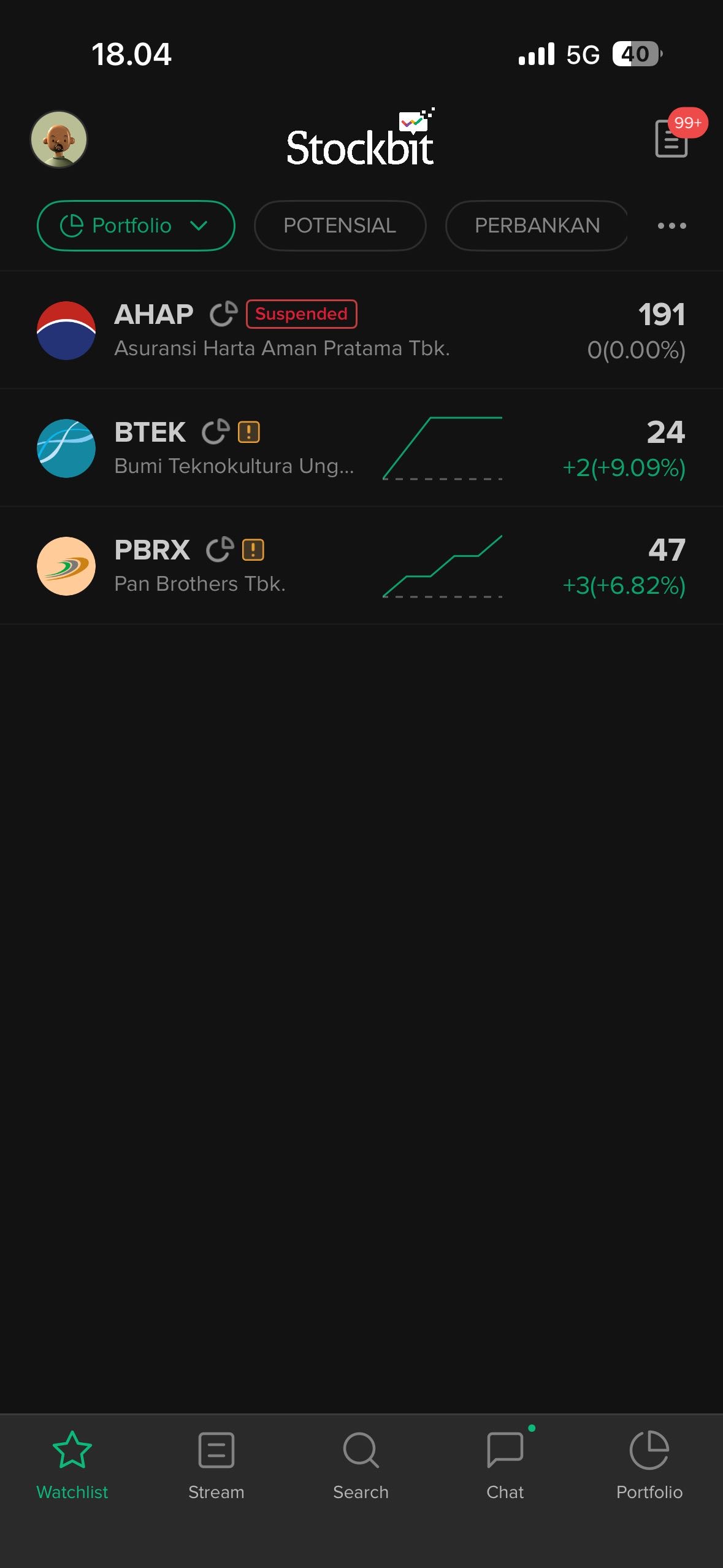Image resolution: width=723 pixels, height=1568 pixels.
Task: Open the PBRX stock row
Action: point(361,566)
